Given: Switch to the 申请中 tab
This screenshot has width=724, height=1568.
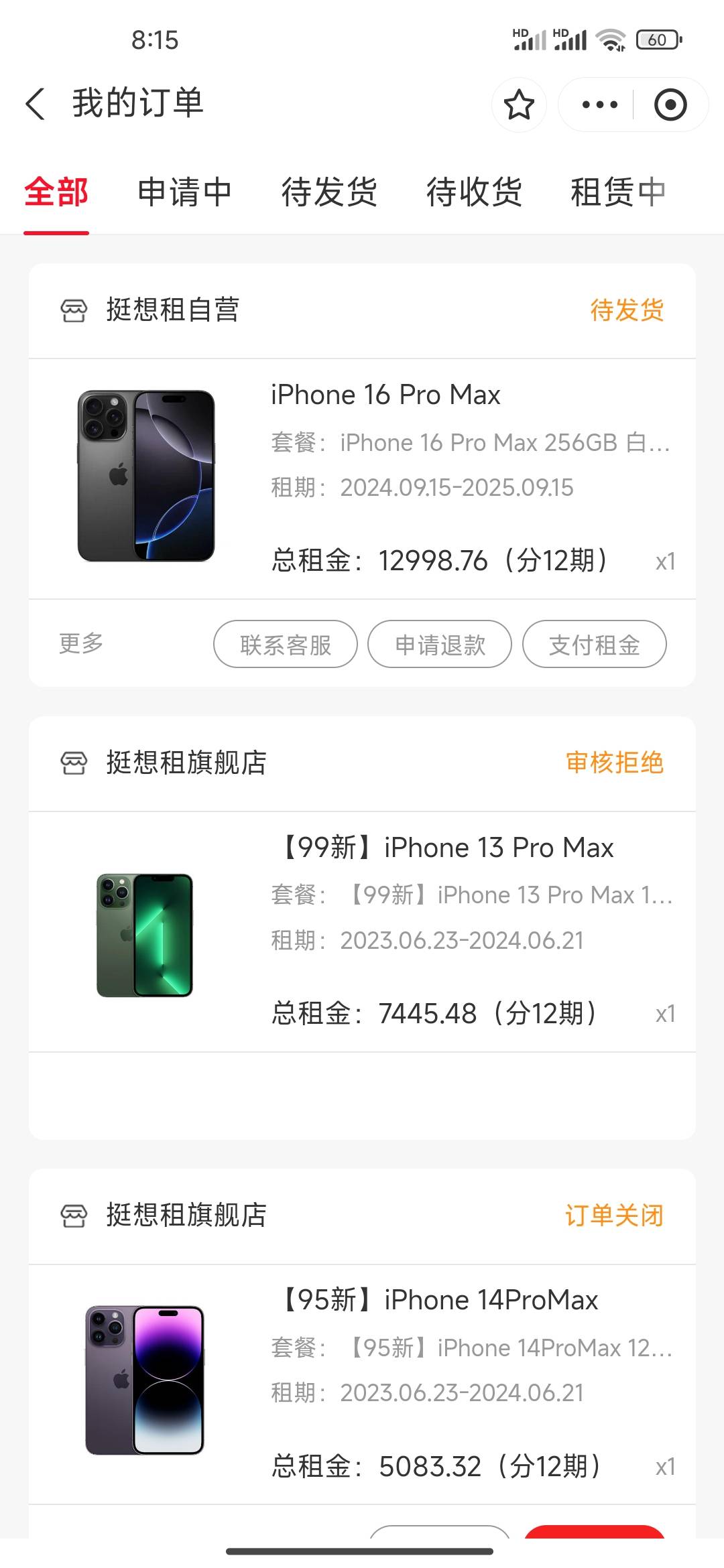Looking at the screenshot, I should [185, 192].
